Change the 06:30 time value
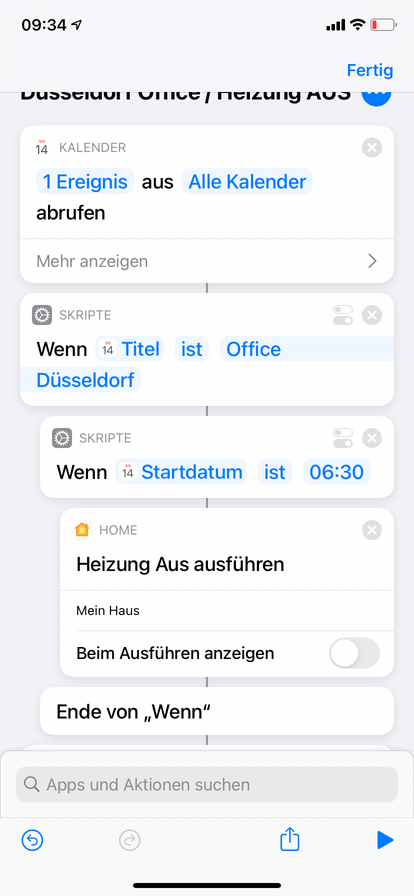 click(x=337, y=472)
